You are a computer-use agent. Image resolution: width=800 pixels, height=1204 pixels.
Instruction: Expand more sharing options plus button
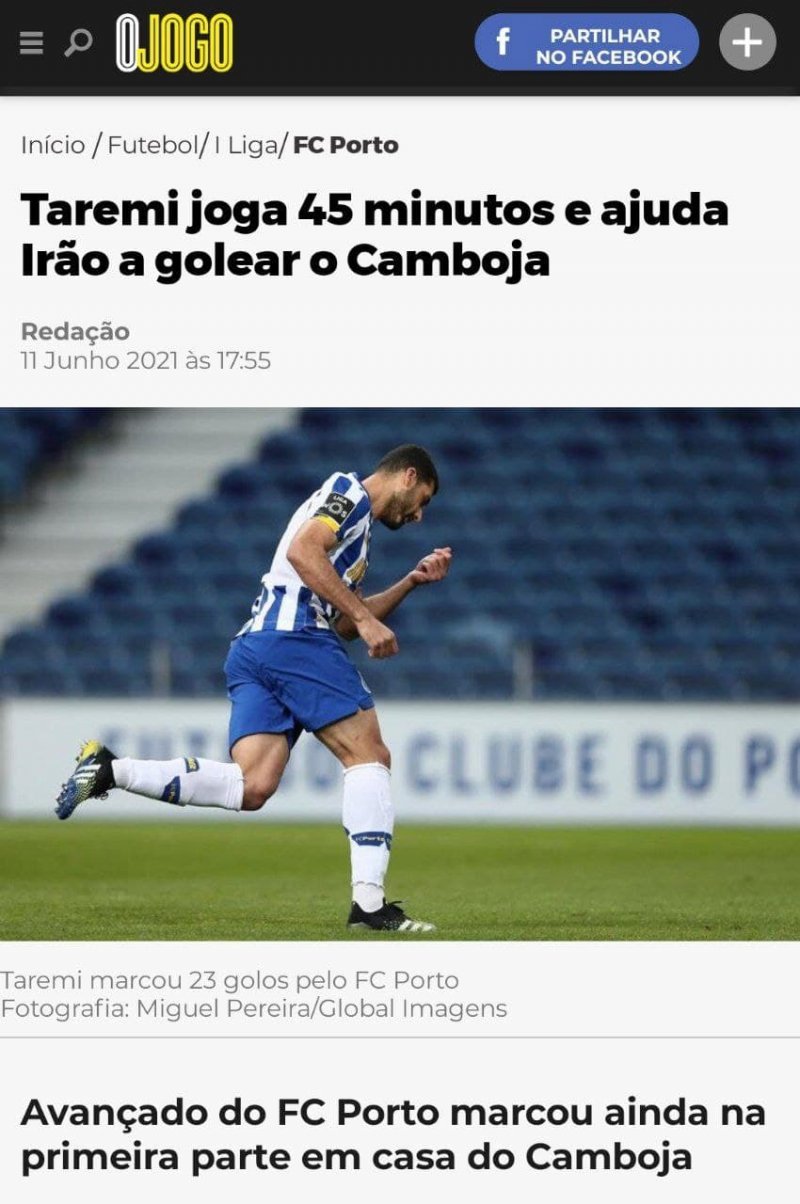click(747, 43)
